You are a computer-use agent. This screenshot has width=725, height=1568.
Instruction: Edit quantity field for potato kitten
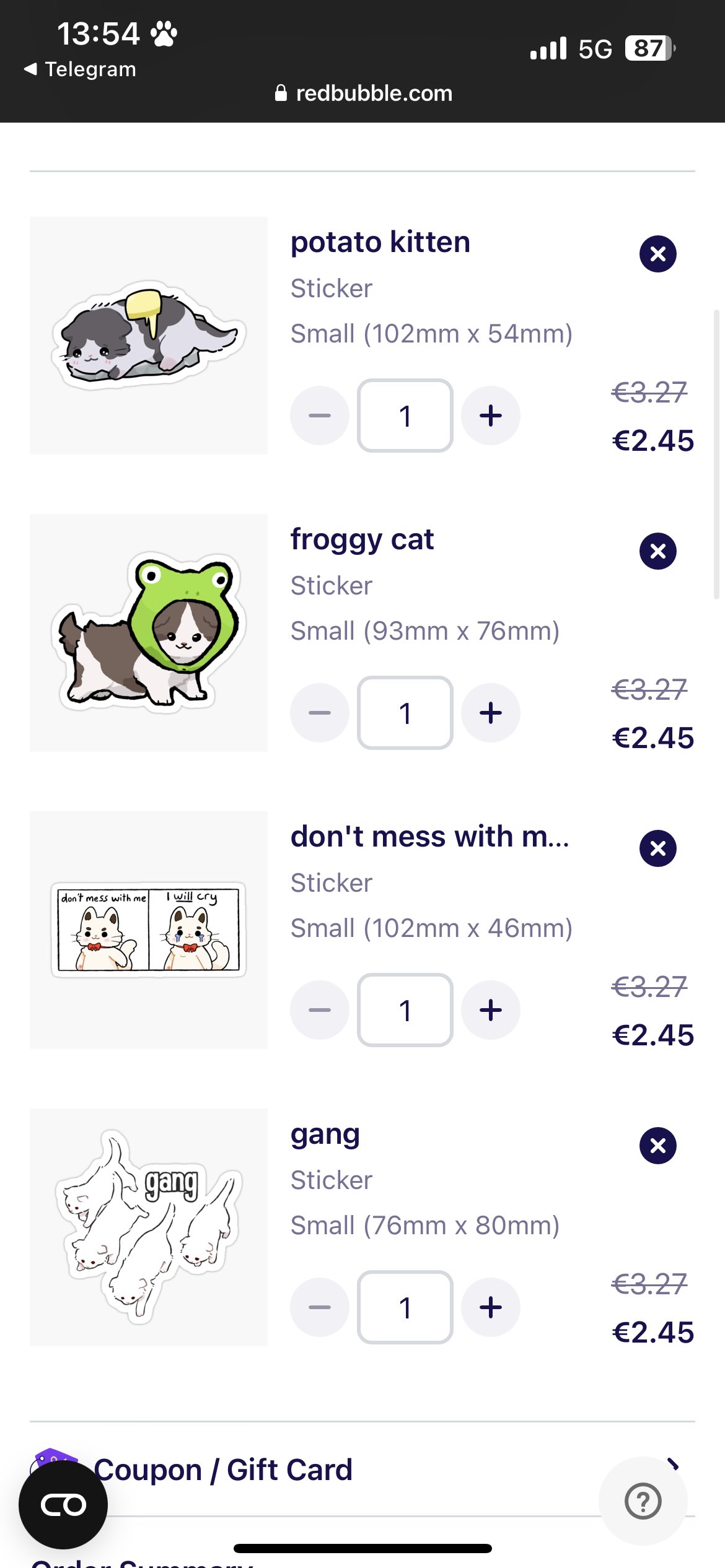click(x=405, y=416)
